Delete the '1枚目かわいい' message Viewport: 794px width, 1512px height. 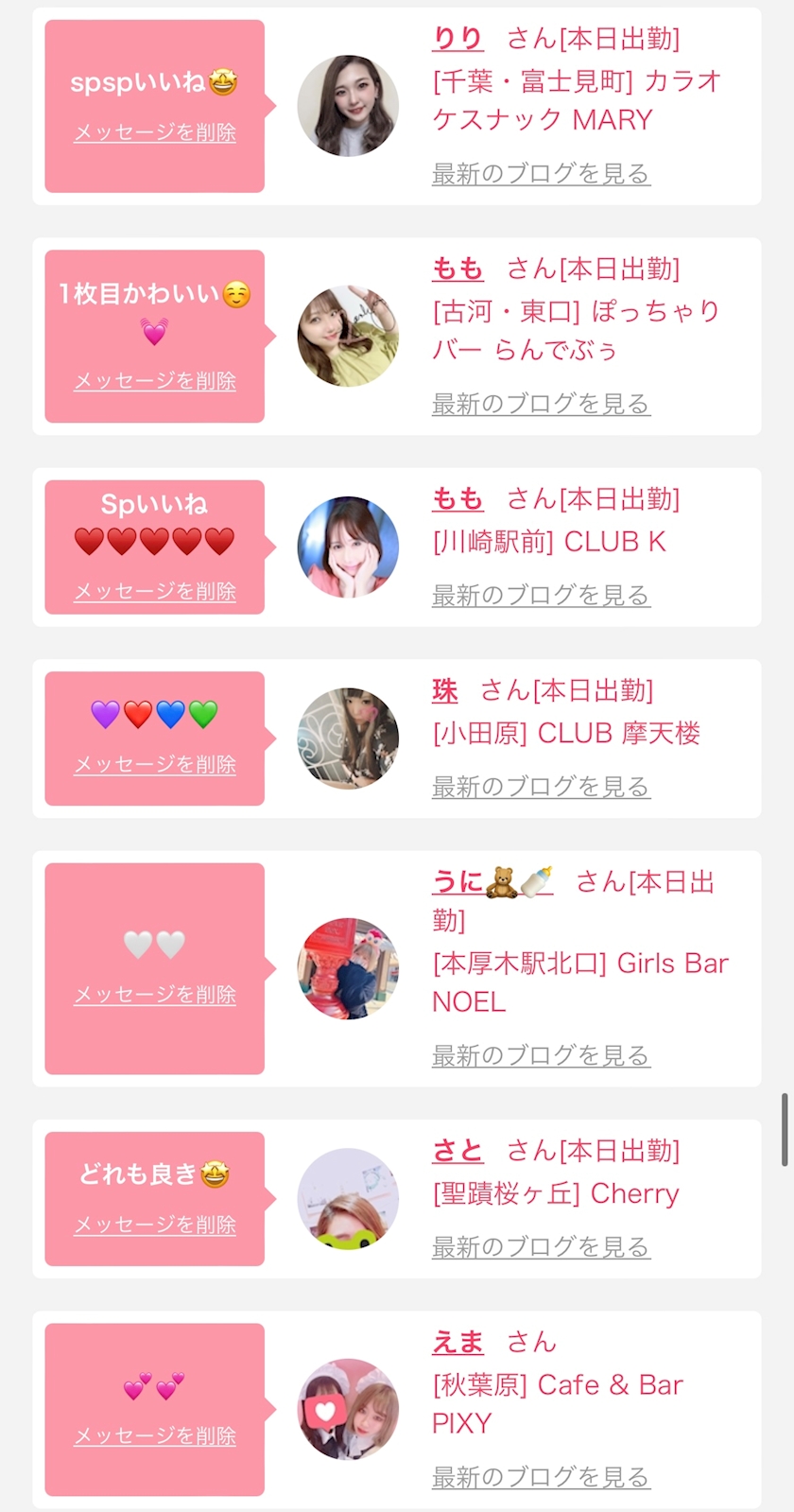point(155,381)
